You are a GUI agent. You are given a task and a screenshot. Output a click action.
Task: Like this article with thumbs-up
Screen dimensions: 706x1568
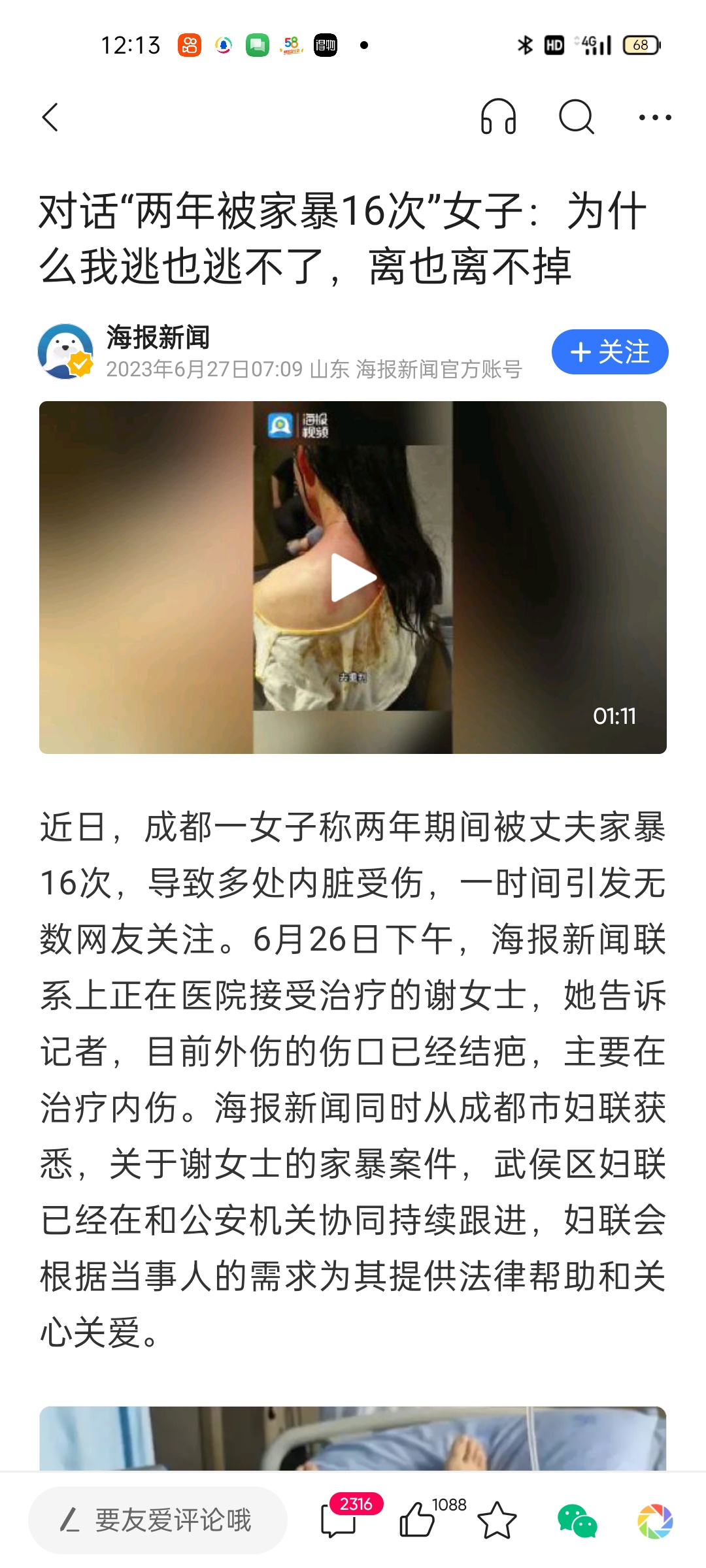tap(417, 1520)
